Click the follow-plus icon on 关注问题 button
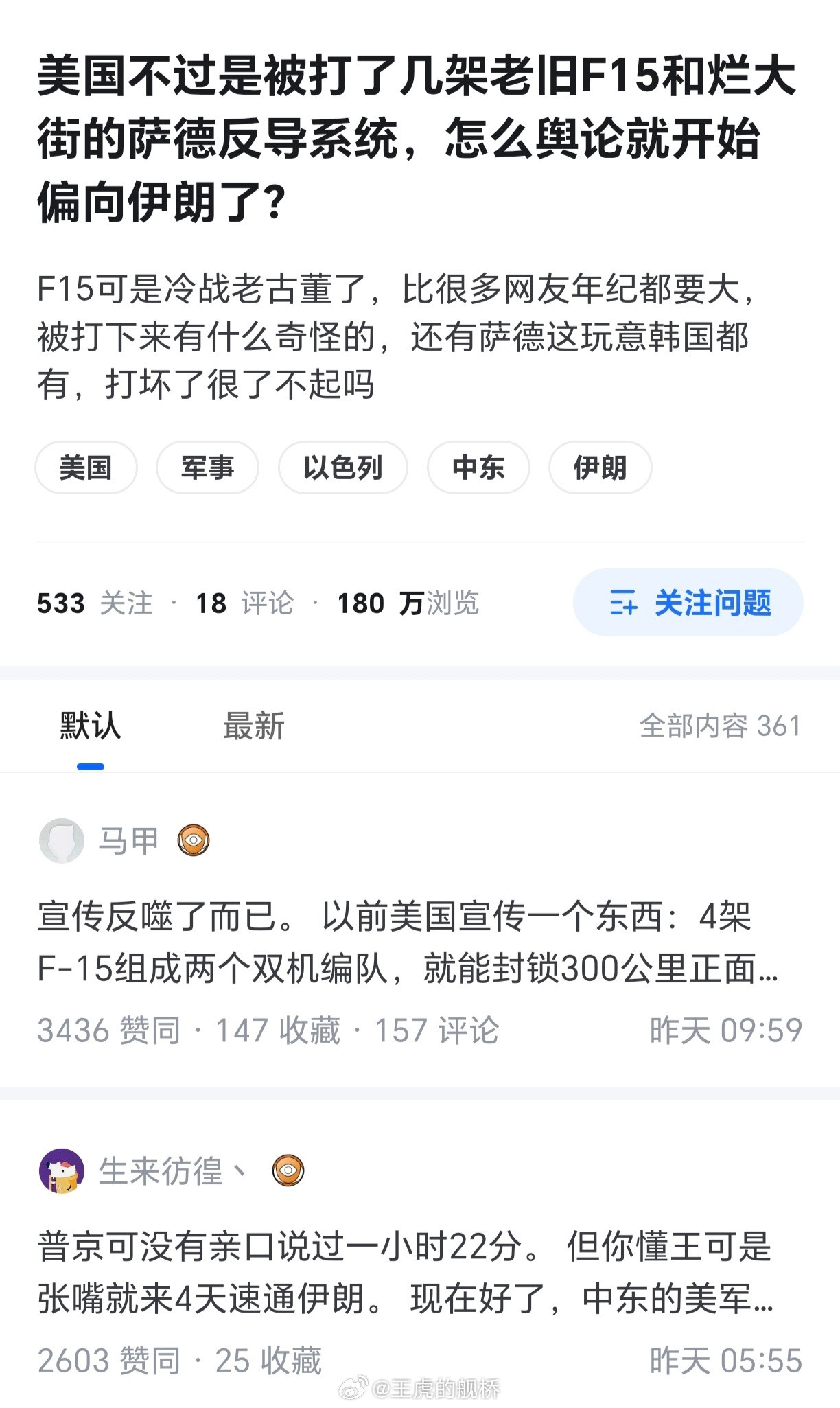Viewport: 840px width, 1408px height. pyautogui.click(x=623, y=601)
